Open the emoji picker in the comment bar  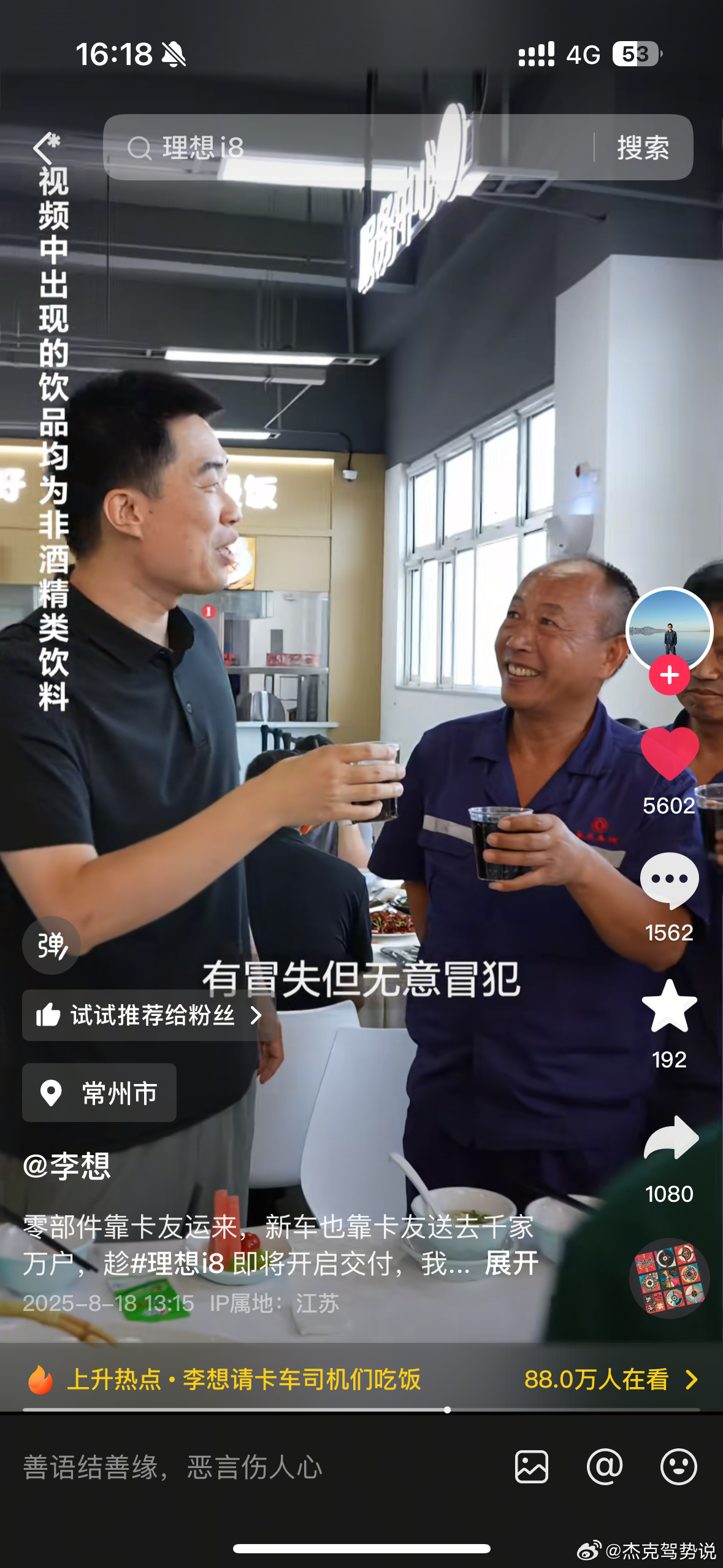tap(678, 1467)
